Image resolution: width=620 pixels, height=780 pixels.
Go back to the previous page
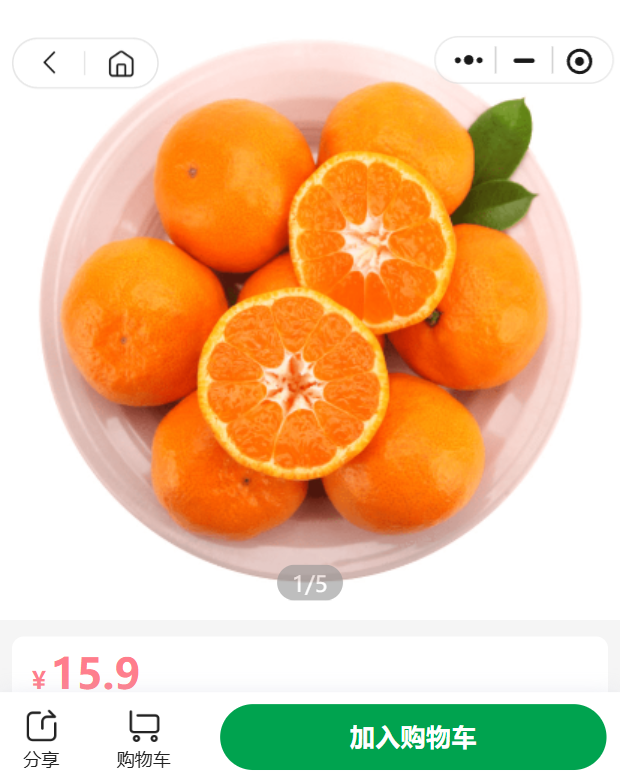click(49, 63)
